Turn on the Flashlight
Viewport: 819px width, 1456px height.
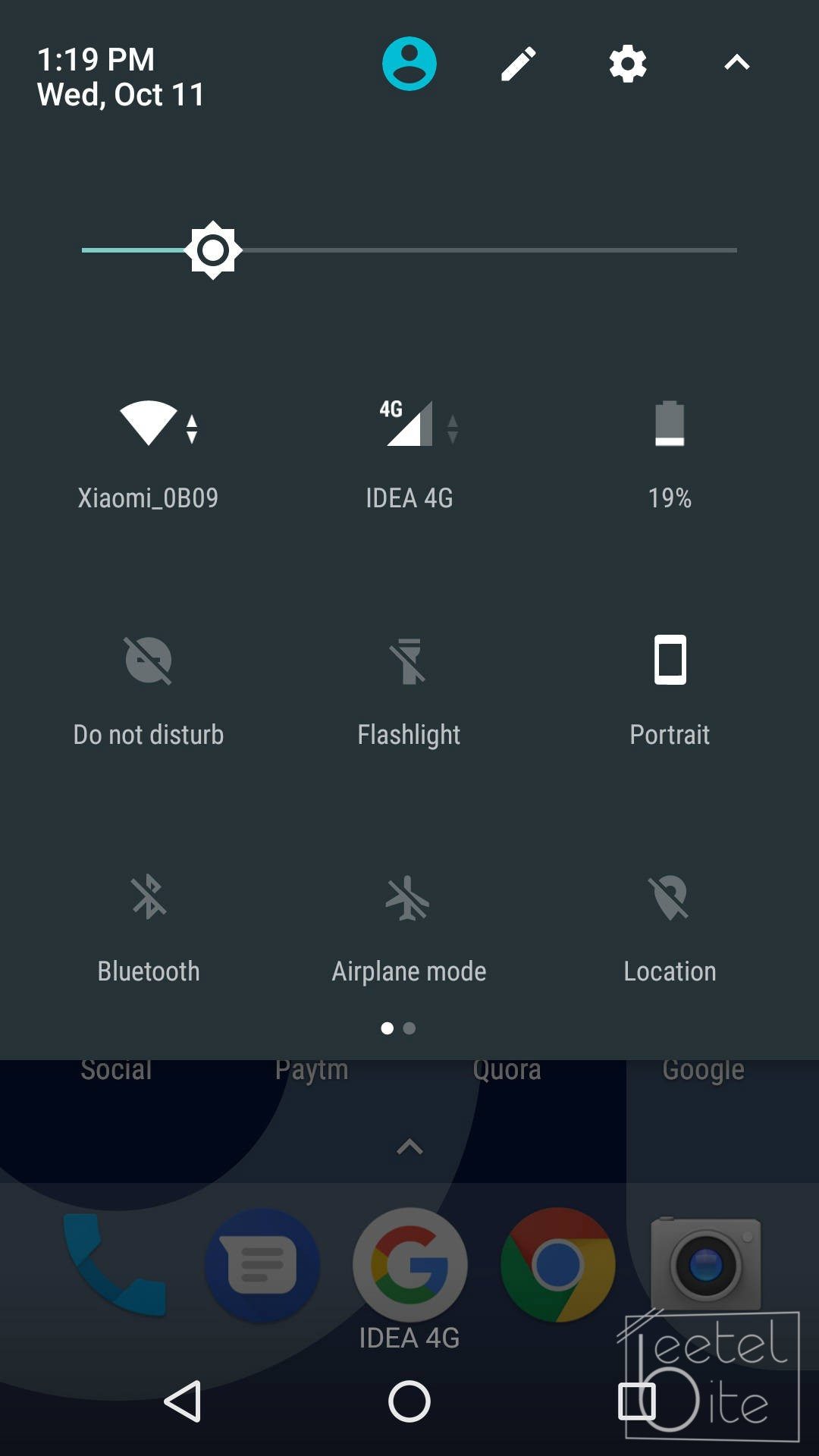point(409,661)
